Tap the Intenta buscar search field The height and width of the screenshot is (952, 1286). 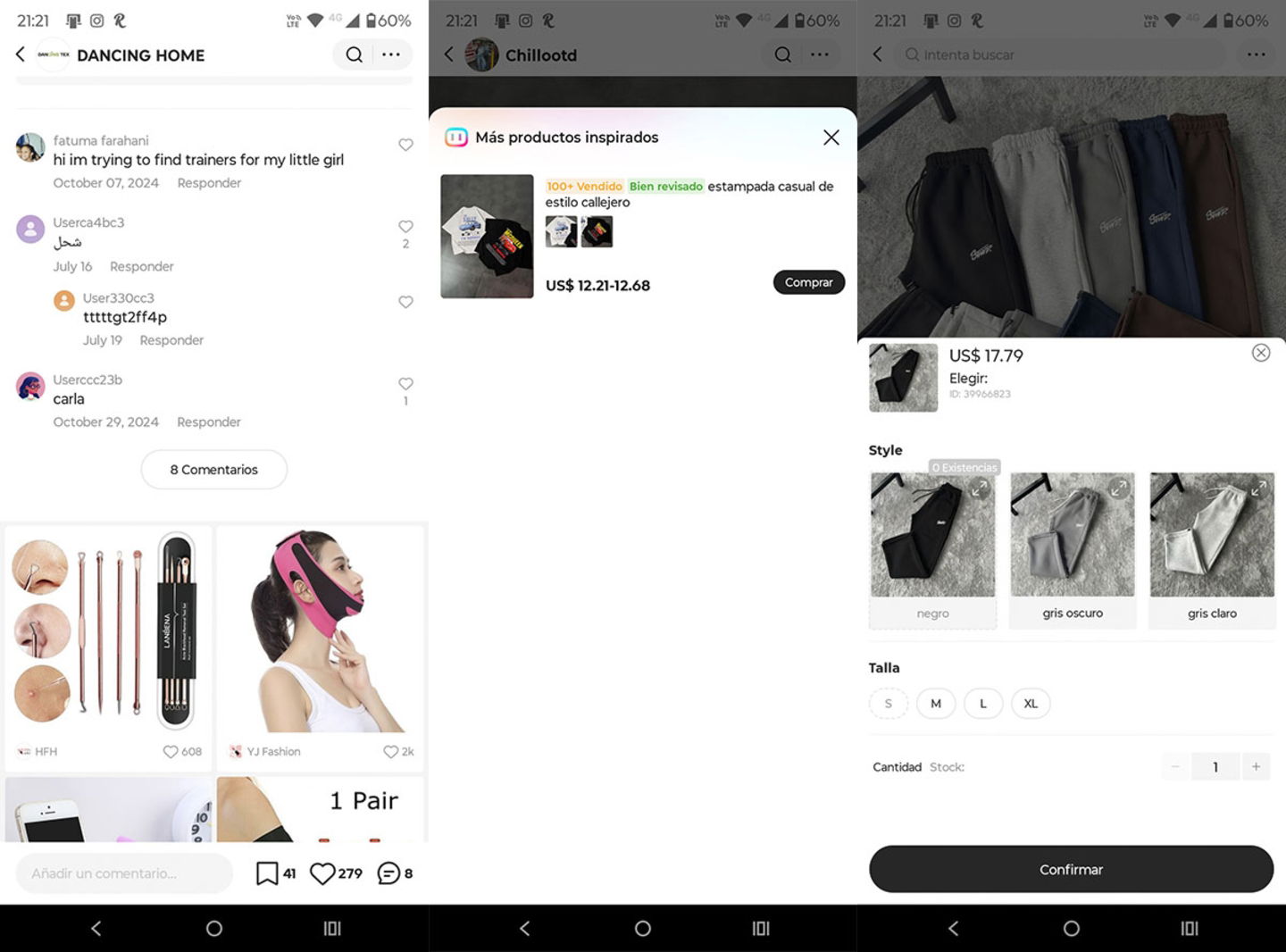coord(1063,54)
